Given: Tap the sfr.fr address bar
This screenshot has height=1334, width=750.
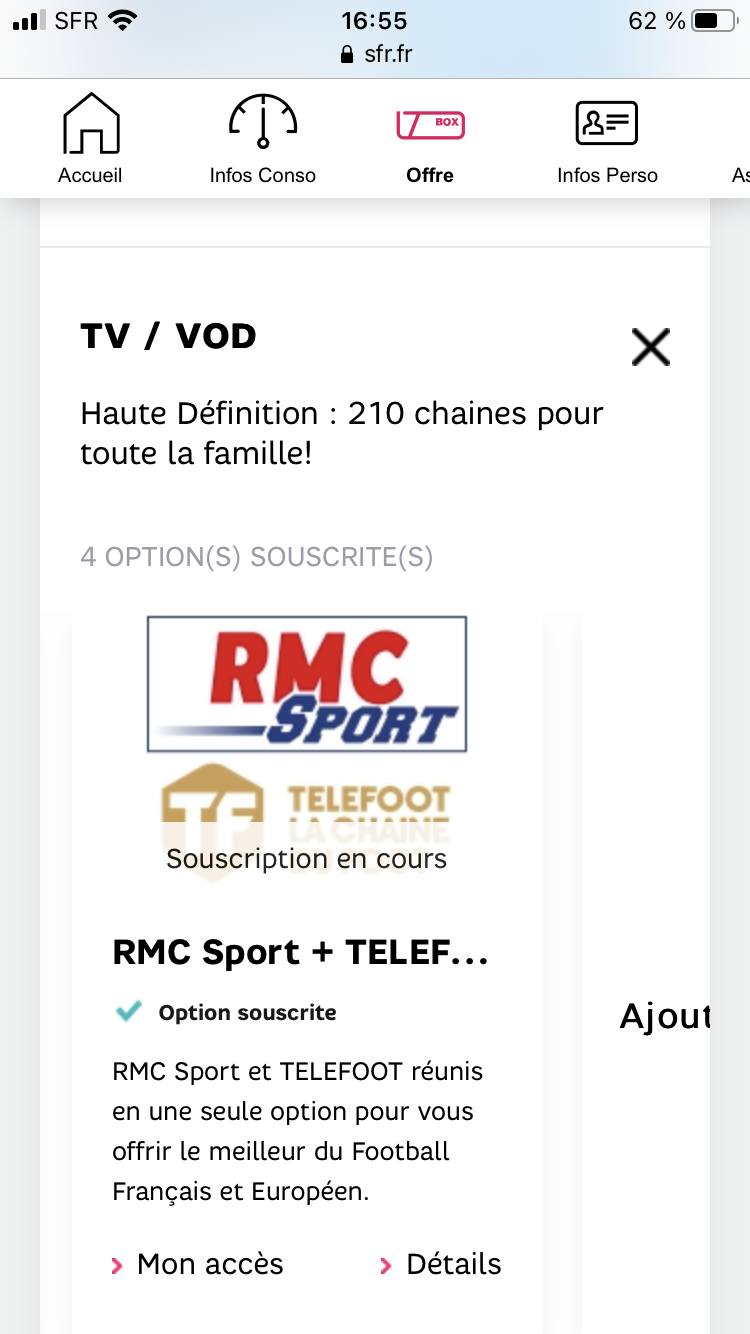Looking at the screenshot, I should pos(375,54).
